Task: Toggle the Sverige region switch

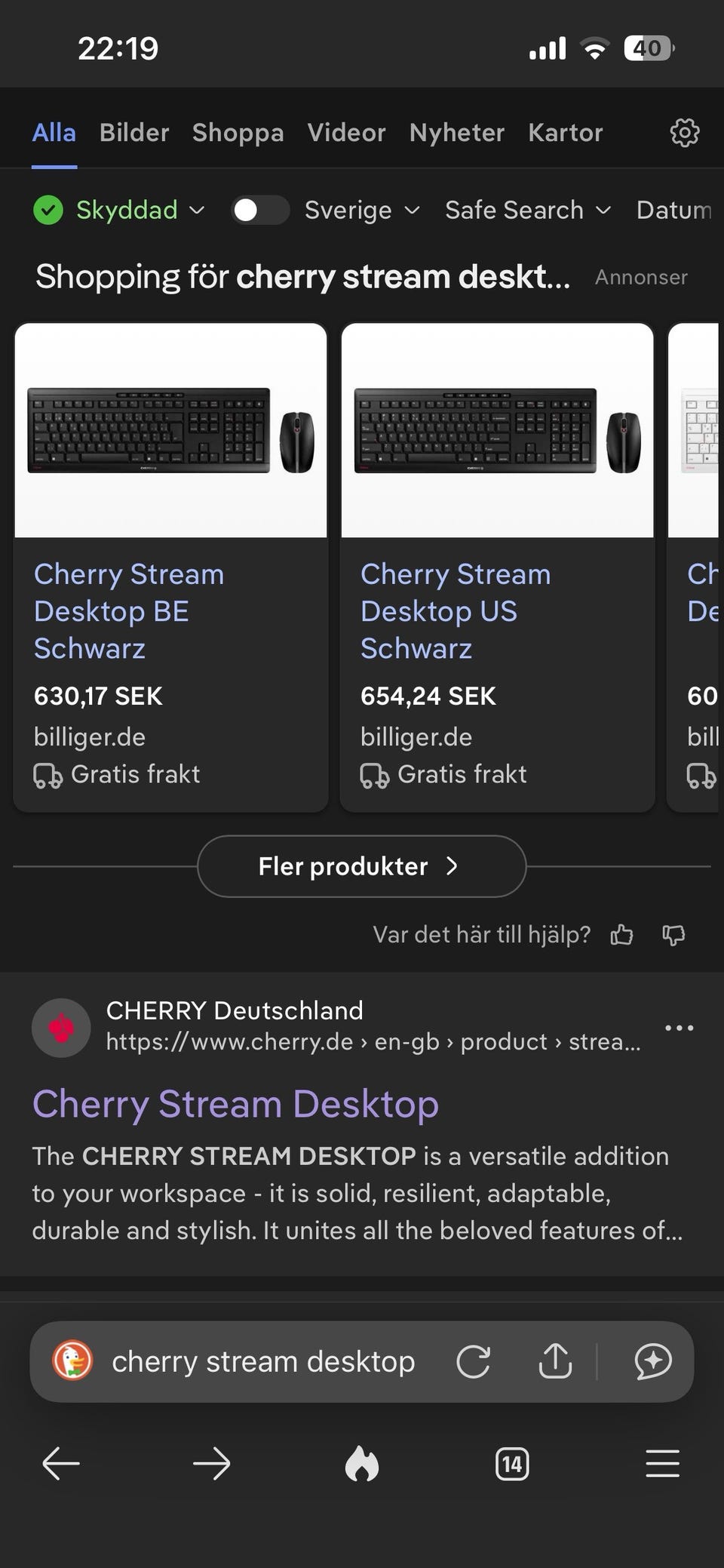Action: click(x=259, y=210)
